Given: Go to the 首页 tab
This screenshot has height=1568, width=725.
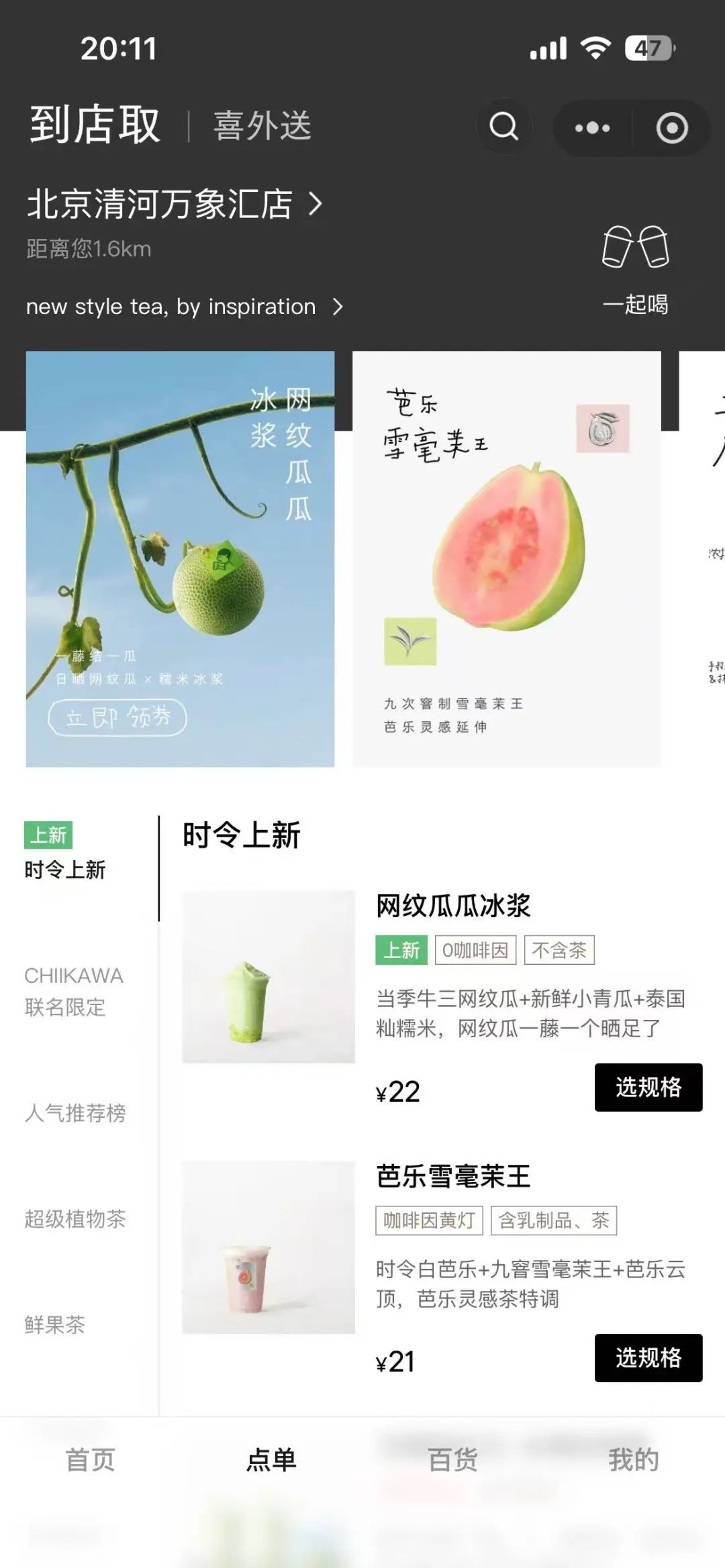Looking at the screenshot, I should coord(90,1459).
